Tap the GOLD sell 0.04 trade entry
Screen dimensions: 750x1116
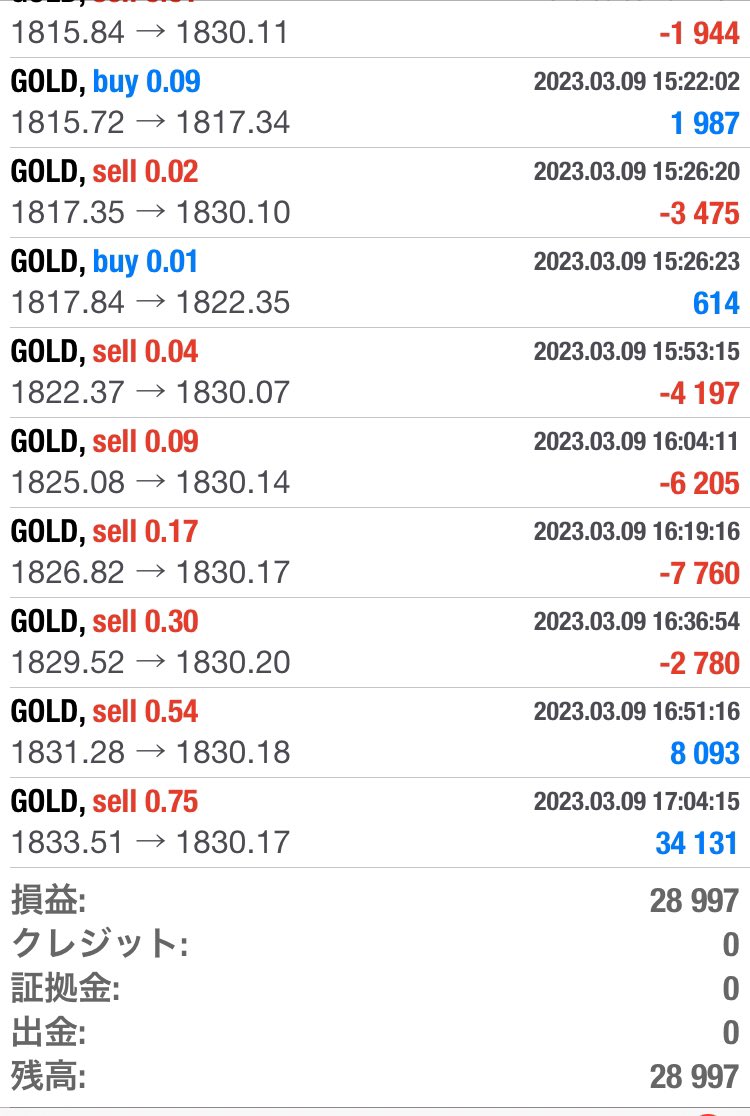[x=375, y=372]
